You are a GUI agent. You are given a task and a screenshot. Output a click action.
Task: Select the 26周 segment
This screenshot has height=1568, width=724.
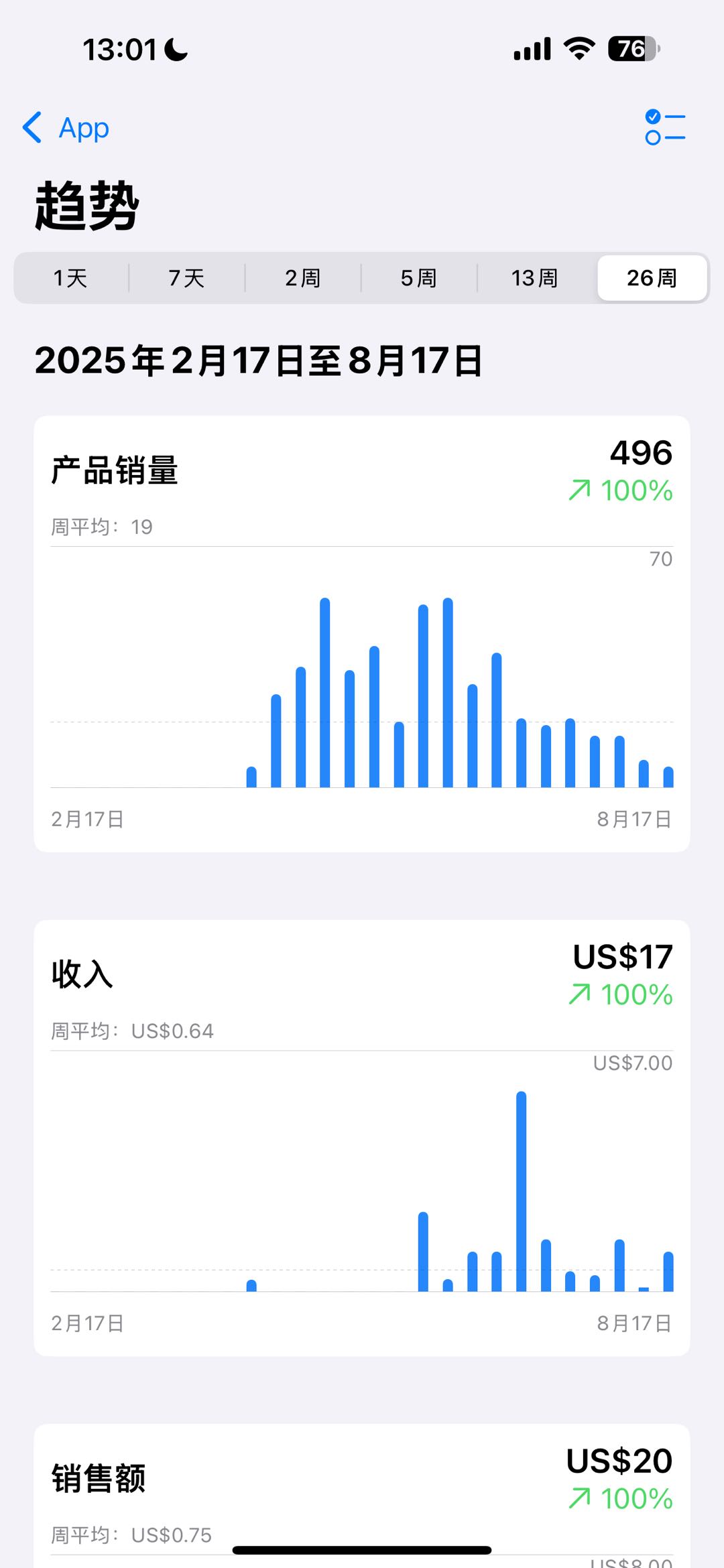tap(652, 278)
